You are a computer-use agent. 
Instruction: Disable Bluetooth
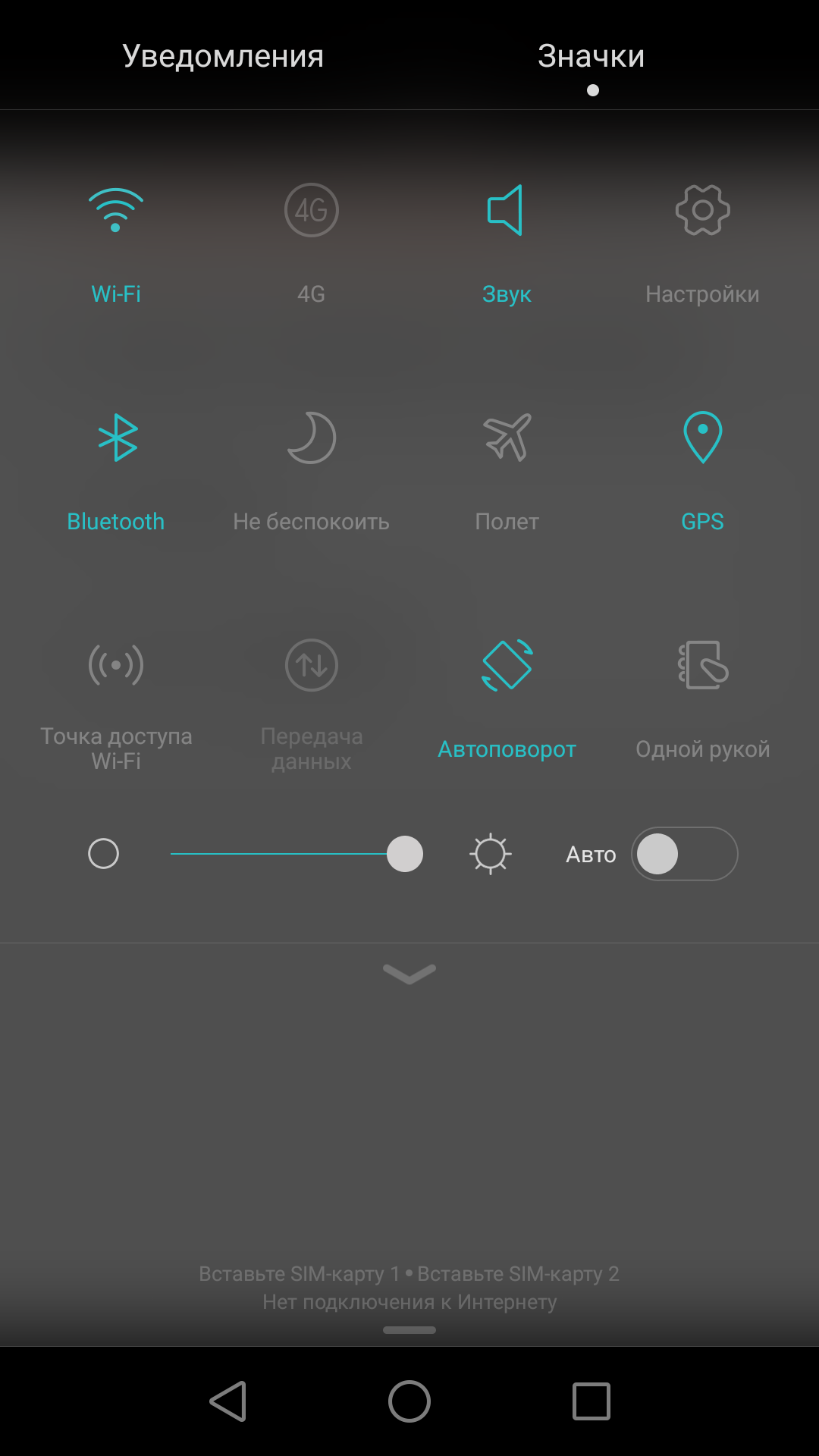click(x=116, y=438)
